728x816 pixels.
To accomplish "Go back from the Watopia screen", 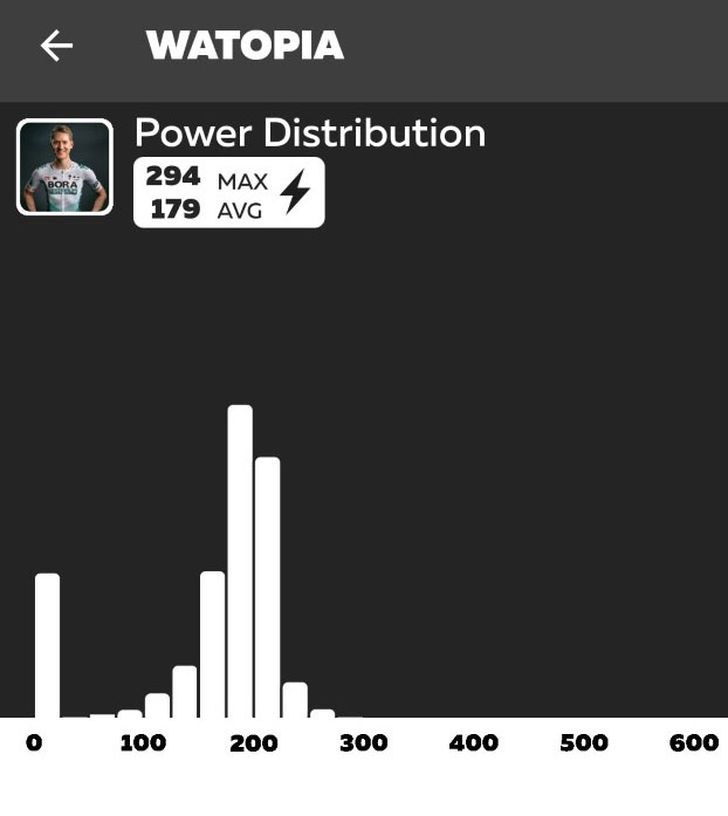I will (56, 45).
